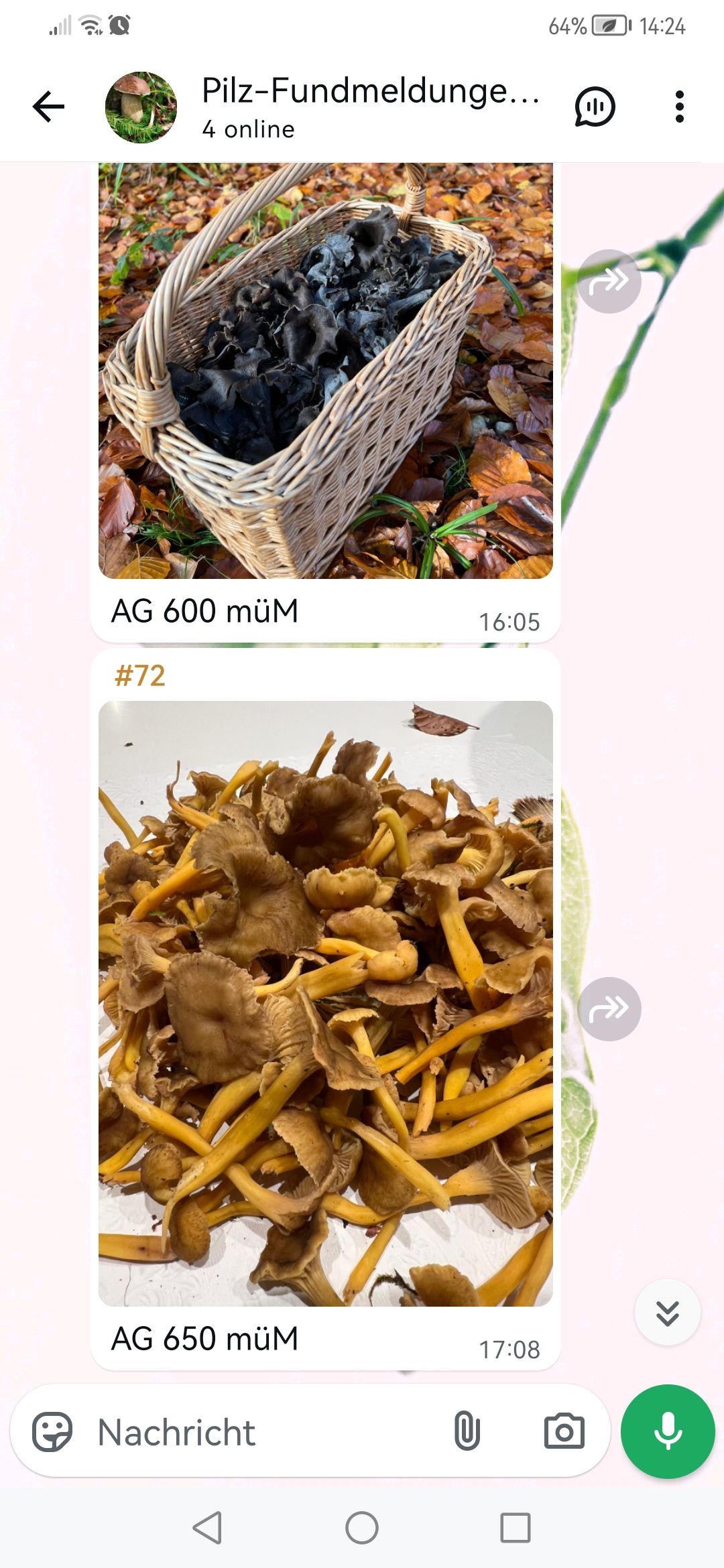This screenshot has height=1568, width=724.
Task: Open the three-dot overflow menu
Action: pyautogui.click(x=679, y=107)
